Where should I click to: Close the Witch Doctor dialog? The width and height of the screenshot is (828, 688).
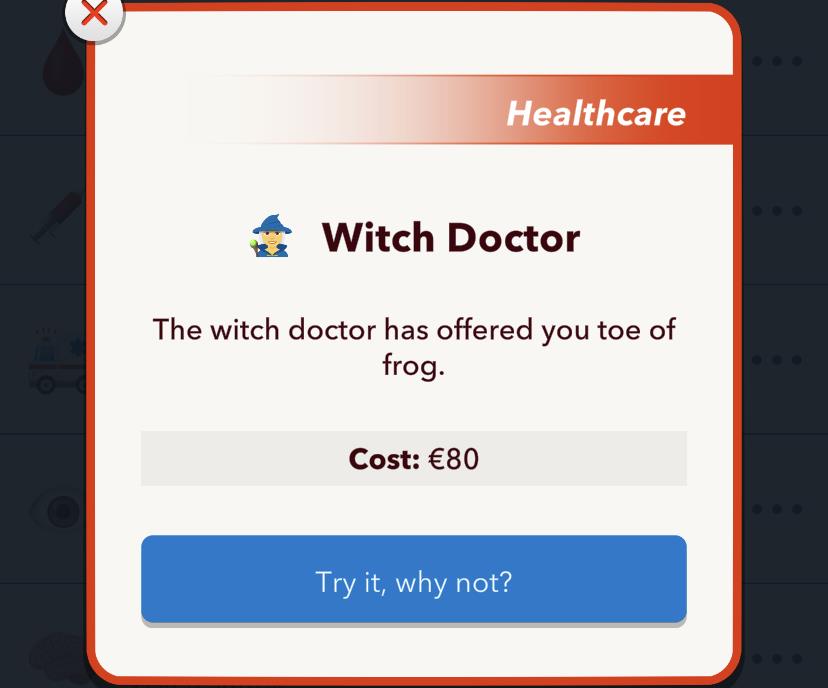(95, 14)
